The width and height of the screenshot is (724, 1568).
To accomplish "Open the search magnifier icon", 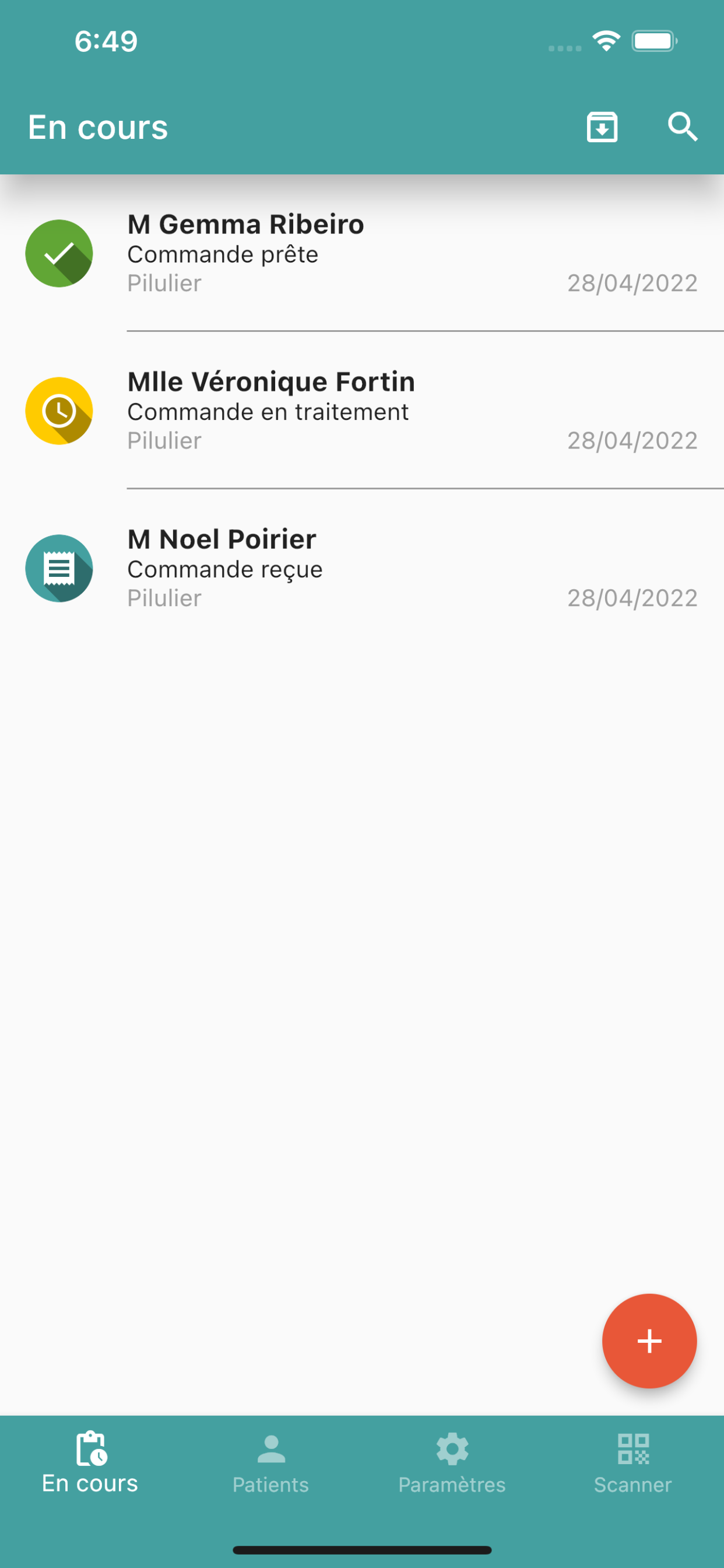I will click(683, 127).
